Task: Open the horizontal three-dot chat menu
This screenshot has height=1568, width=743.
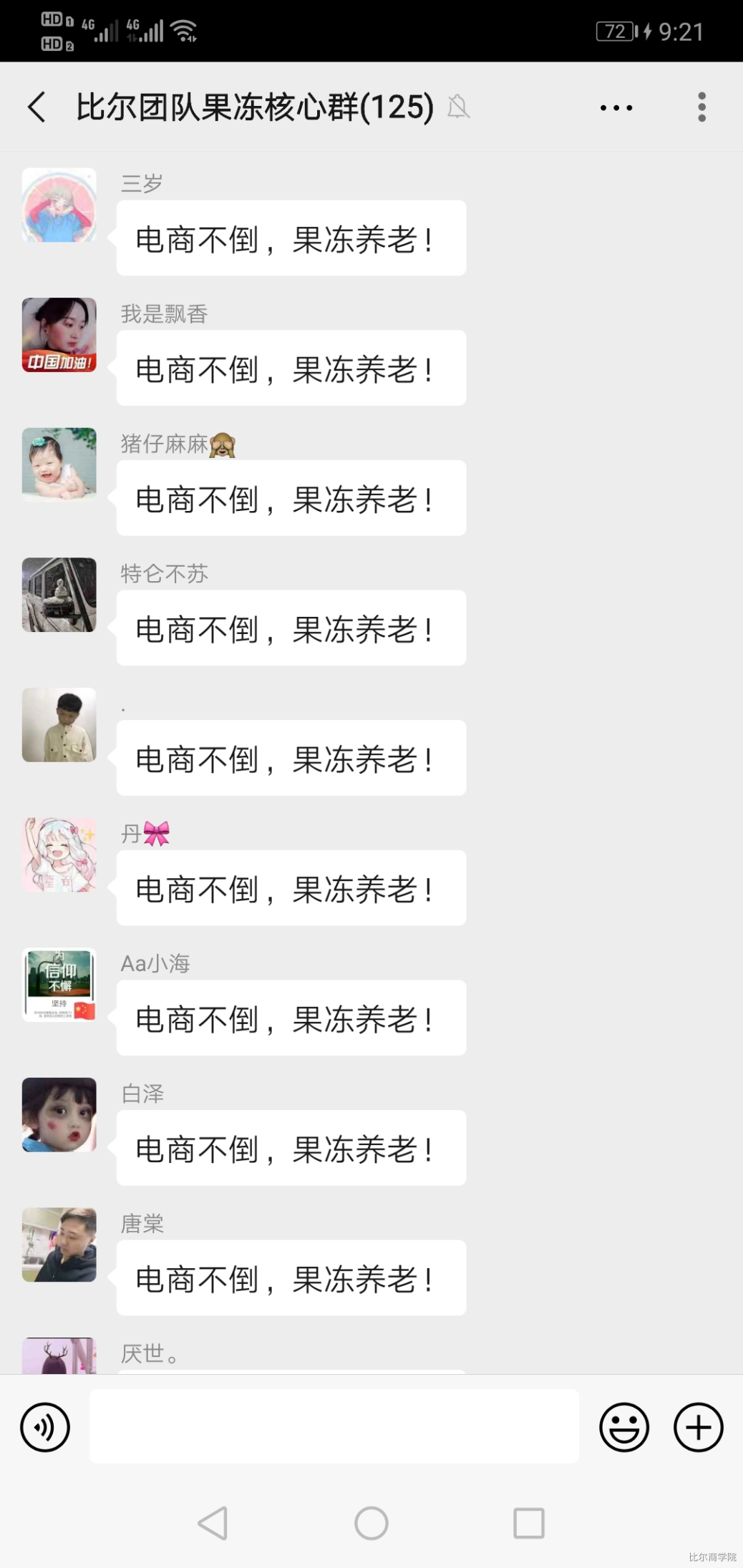Action: click(616, 108)
